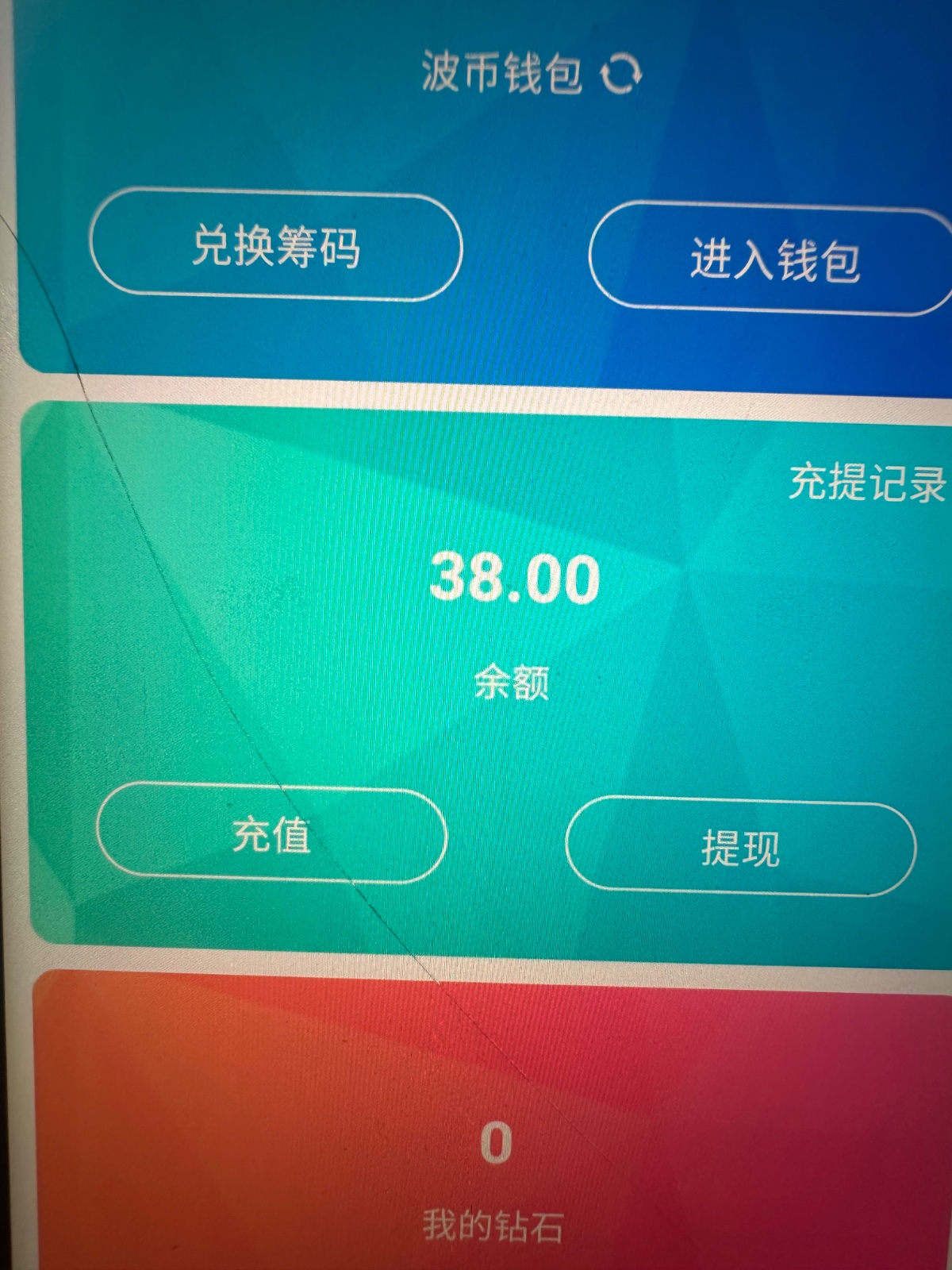
Task: Refresh the 波币钱包 balance
Action: pos(620,74)
